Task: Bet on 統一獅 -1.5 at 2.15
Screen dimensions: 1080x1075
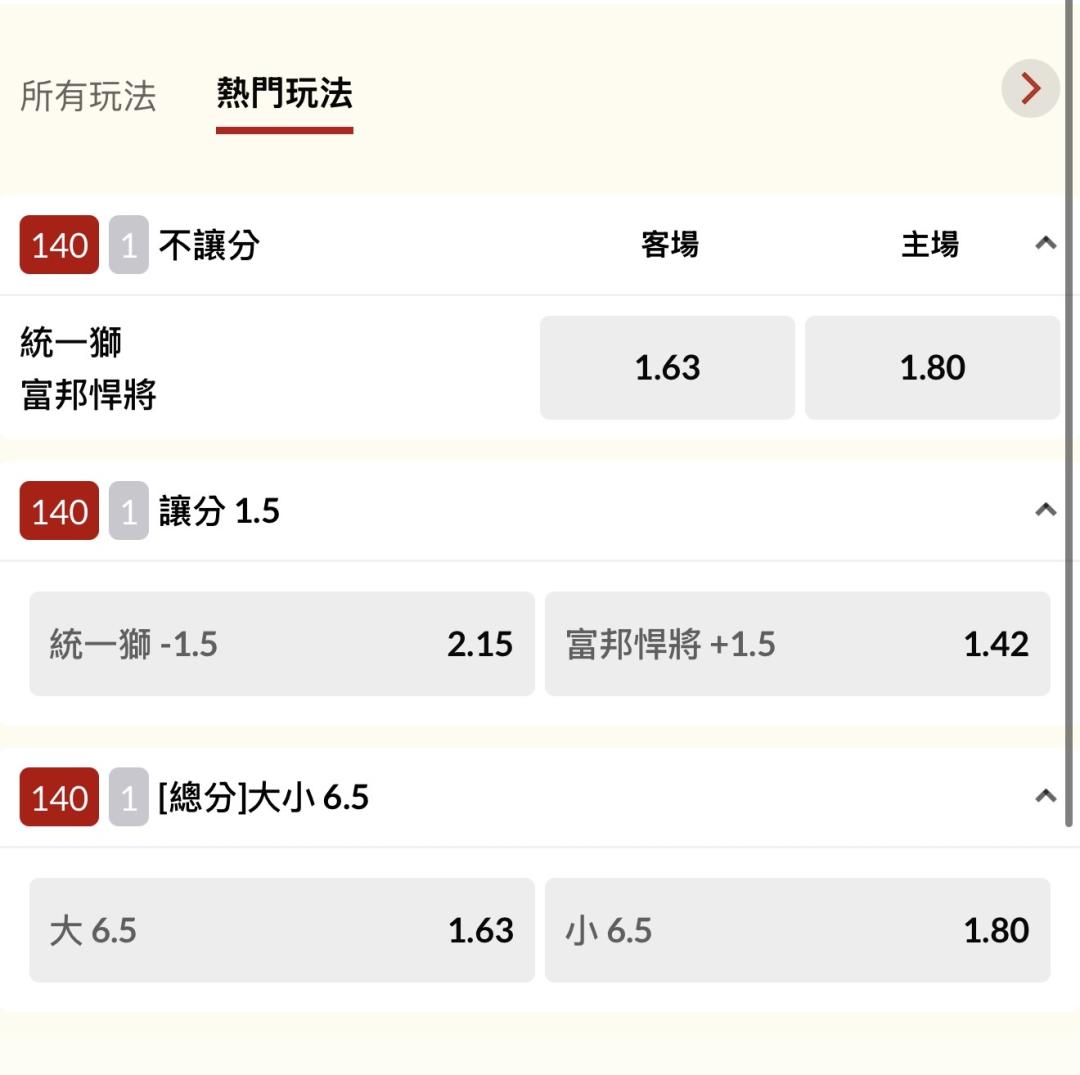Action: (x=282, y=643)
